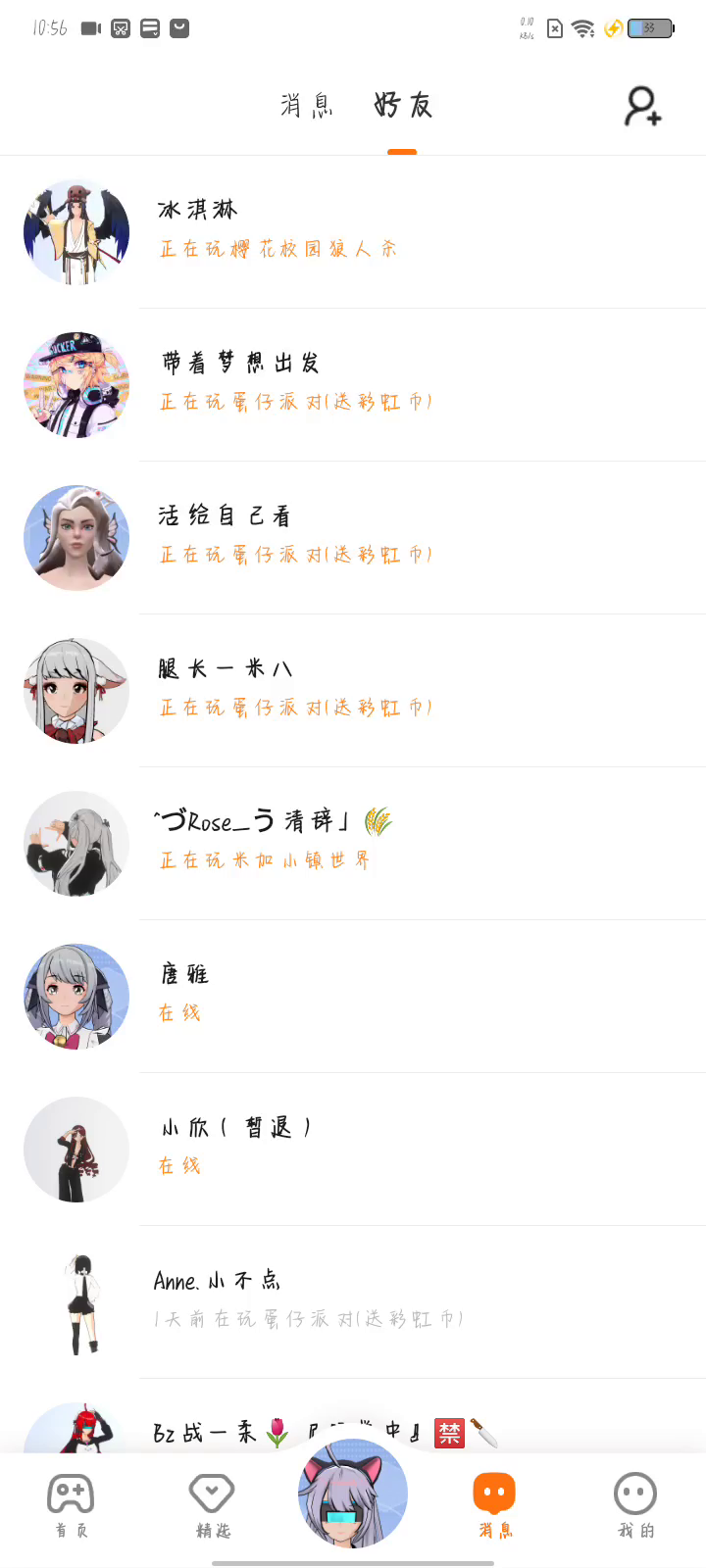Select the 好友 top tab
The width and height of the screenshot is (706, 1568).
[x=402, y=106]
